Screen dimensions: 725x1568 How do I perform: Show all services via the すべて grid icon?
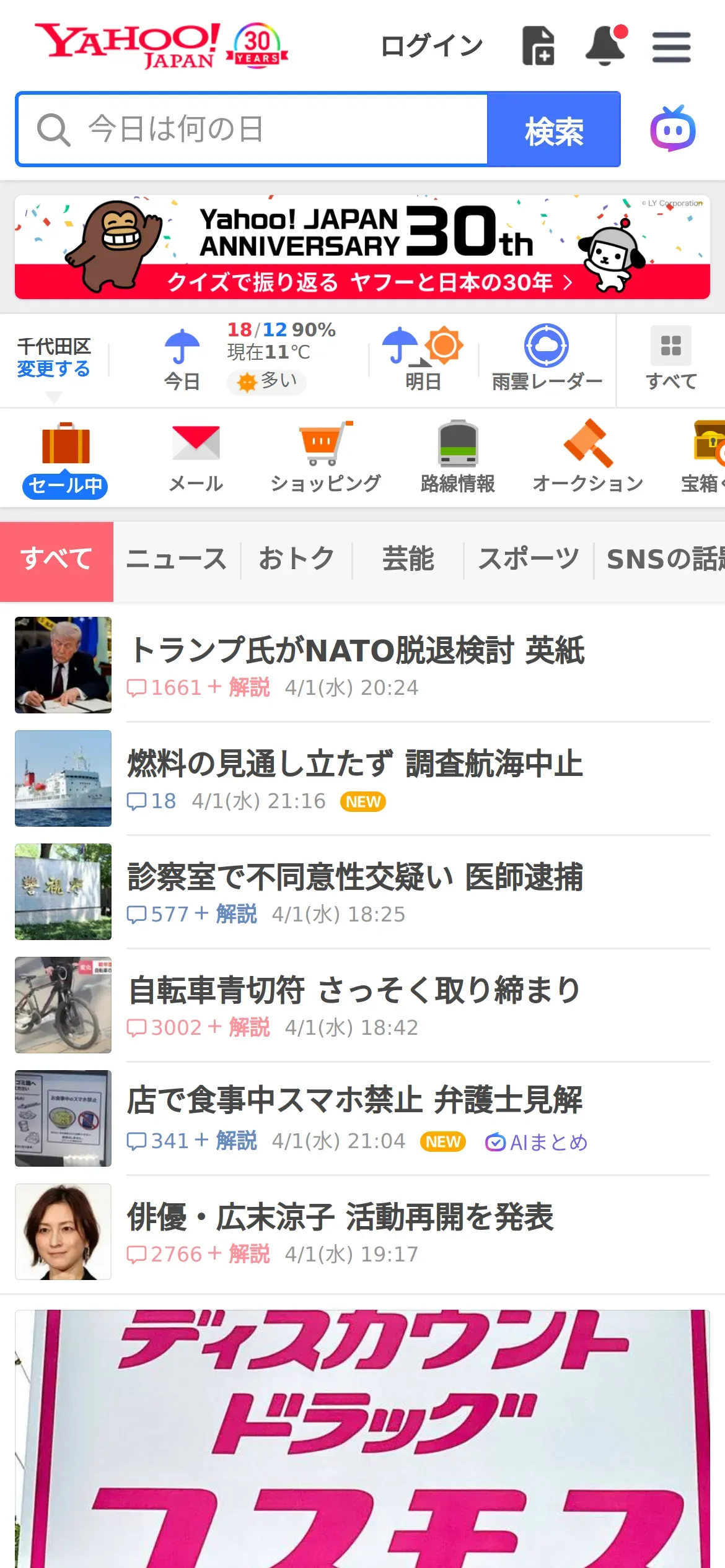click(671, 358)
